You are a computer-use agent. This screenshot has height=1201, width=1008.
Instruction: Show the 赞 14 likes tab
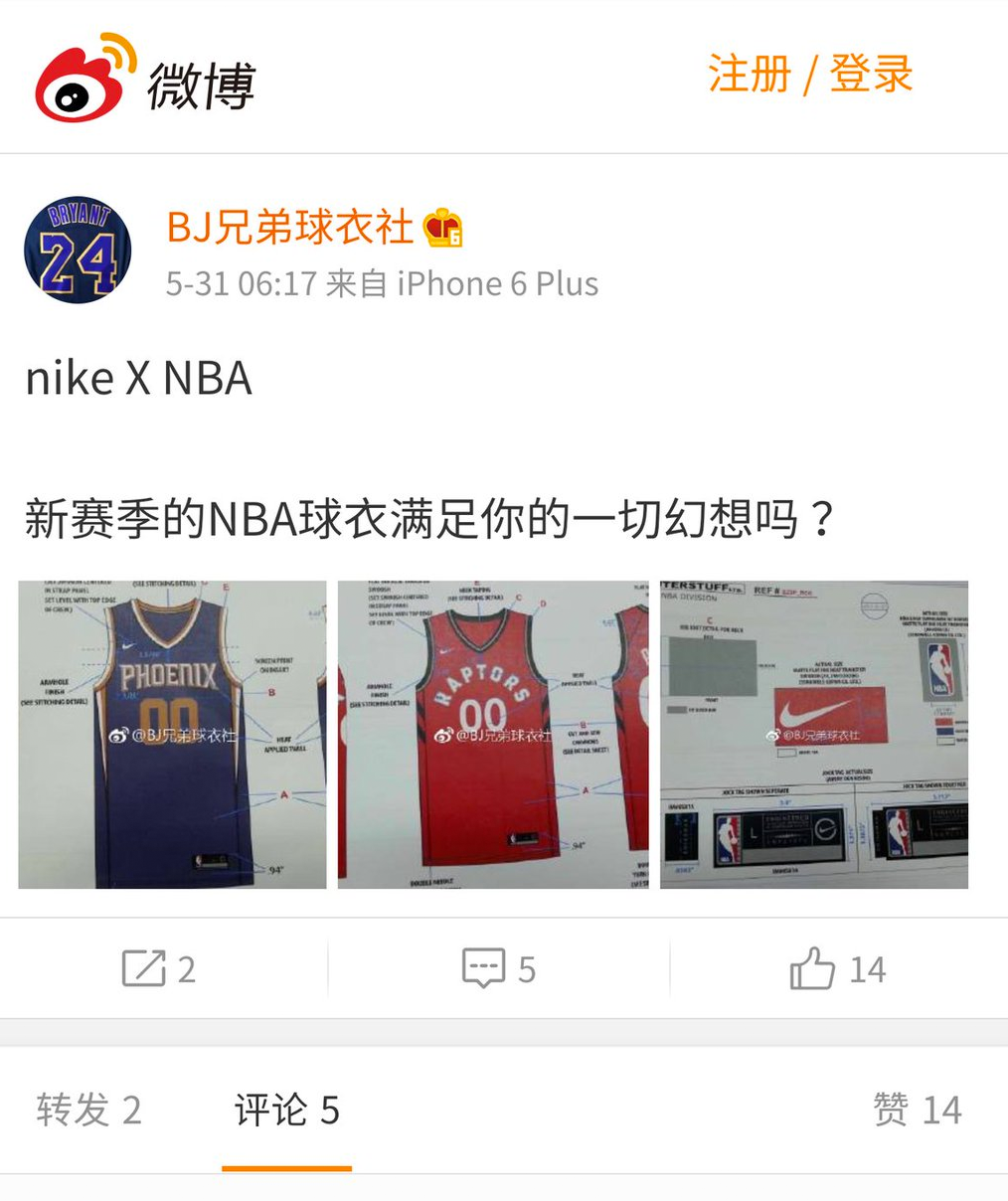click(x=917, y=1111)
